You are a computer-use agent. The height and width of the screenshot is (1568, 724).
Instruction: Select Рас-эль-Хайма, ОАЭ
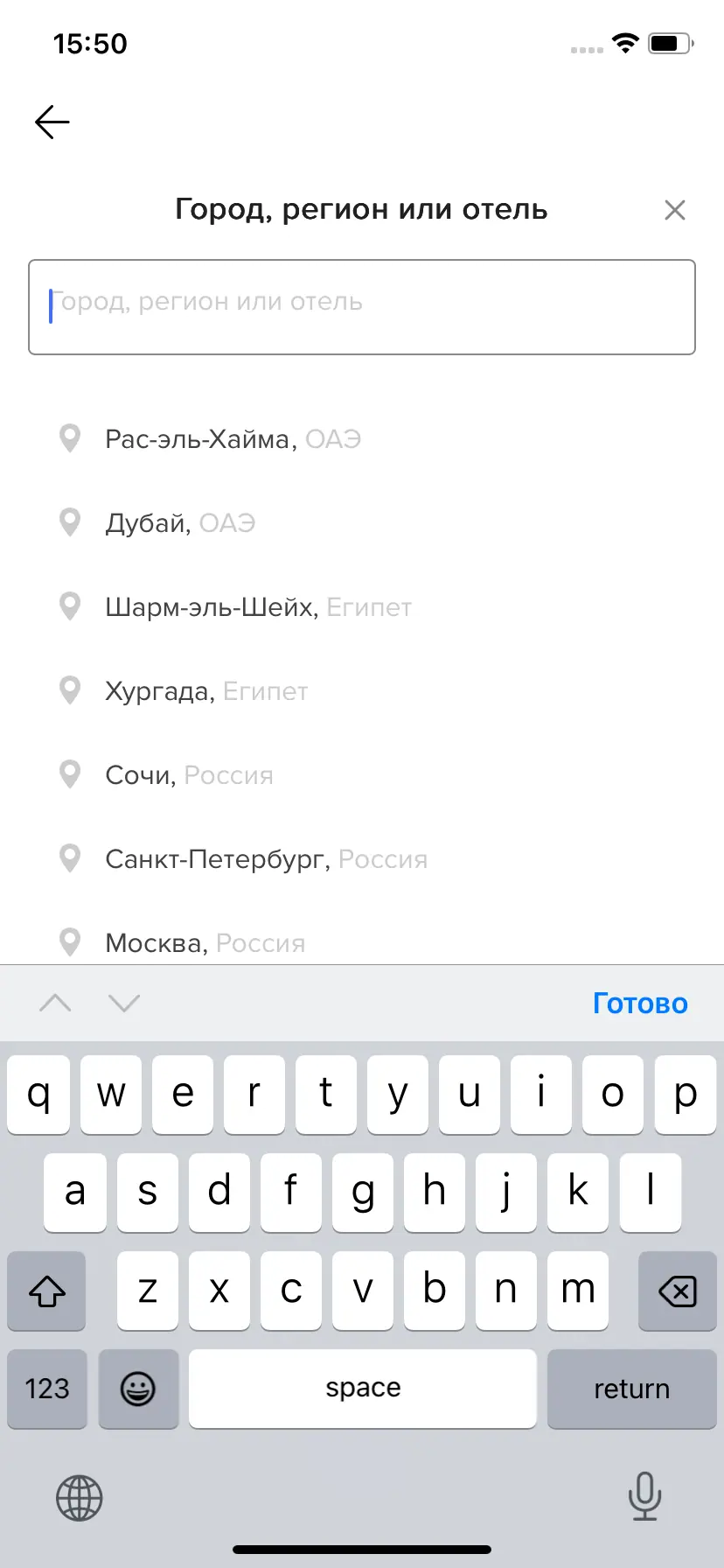pos(233,438)
